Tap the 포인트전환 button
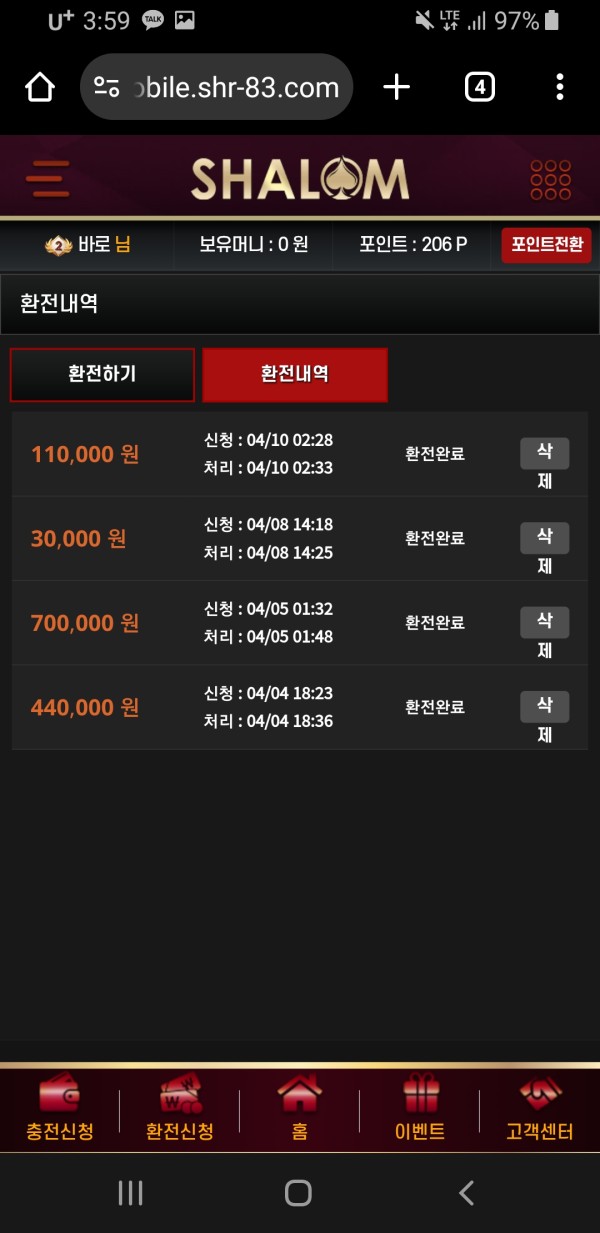600x1233 pixels. click(546, 245)
